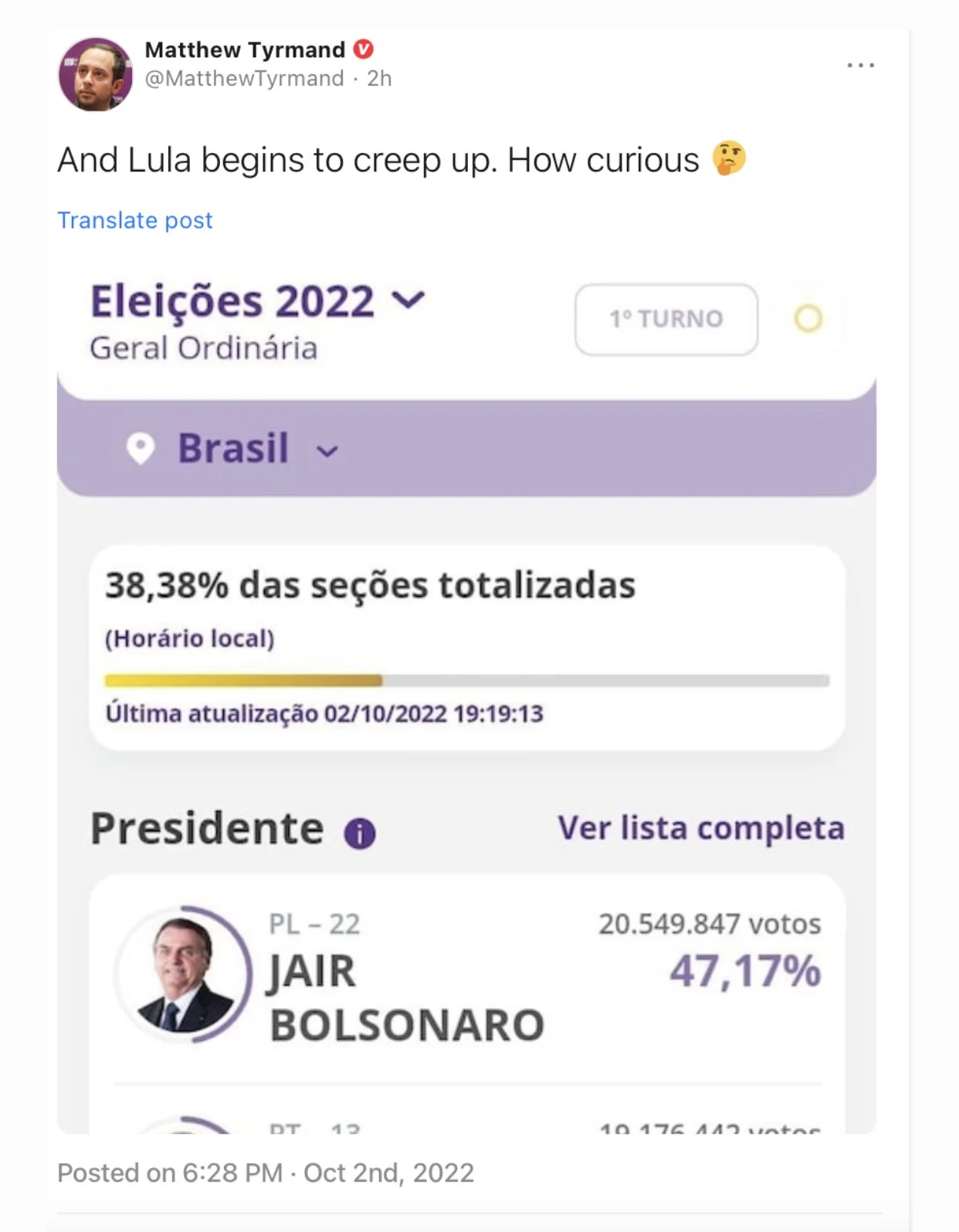Viewport: 959px width, 1232px height.
Task: Tap Translate post link
Action: tap(135, 220)
